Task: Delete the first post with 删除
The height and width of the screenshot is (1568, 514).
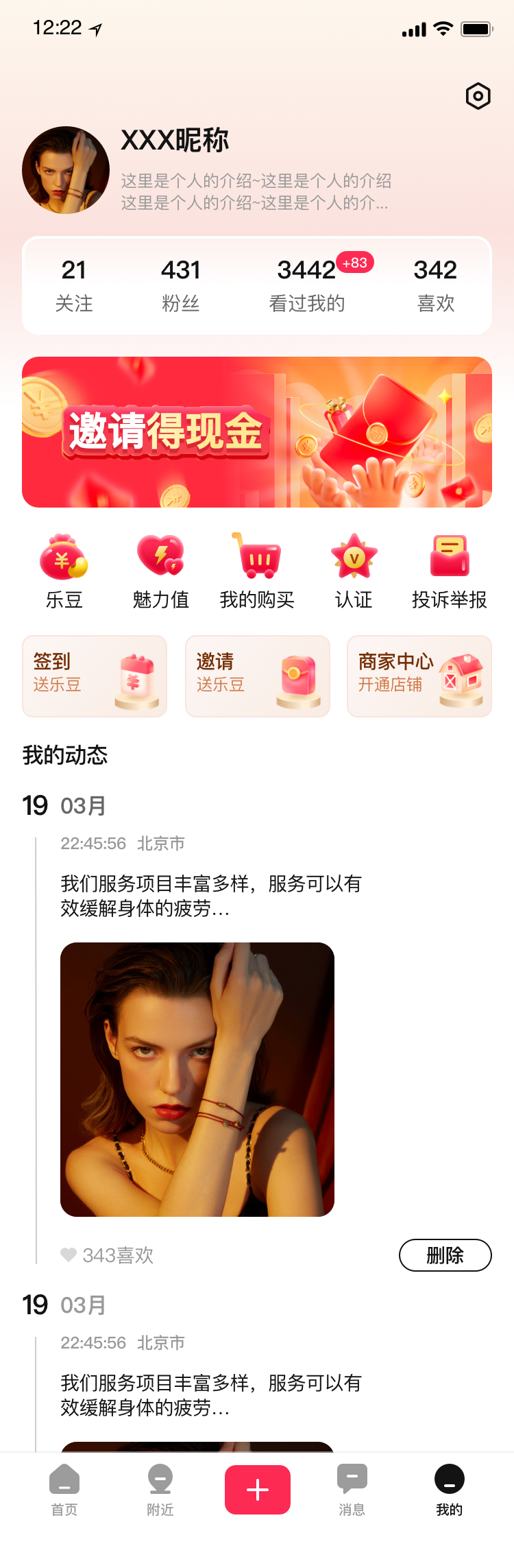Action: click(x=445, y=1255)
